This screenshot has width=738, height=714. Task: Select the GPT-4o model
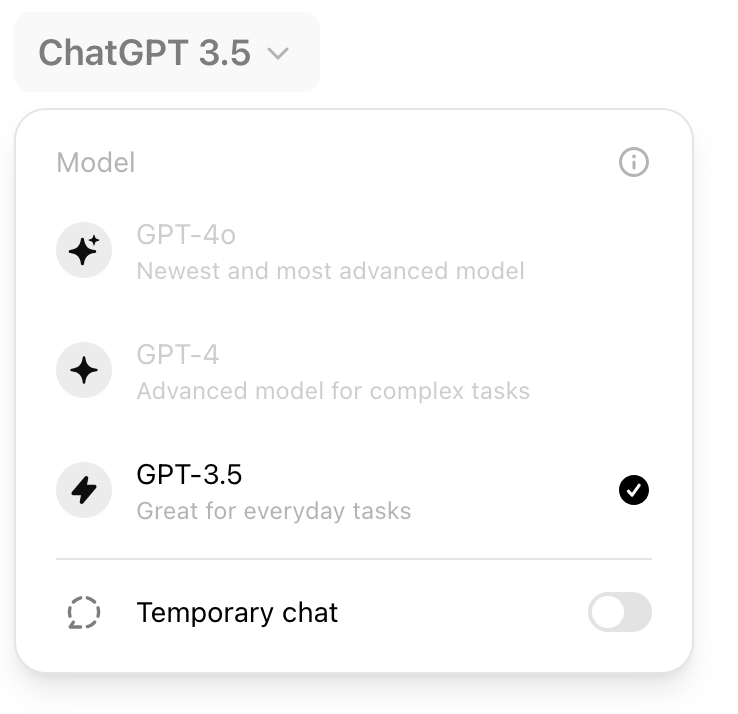330,251
